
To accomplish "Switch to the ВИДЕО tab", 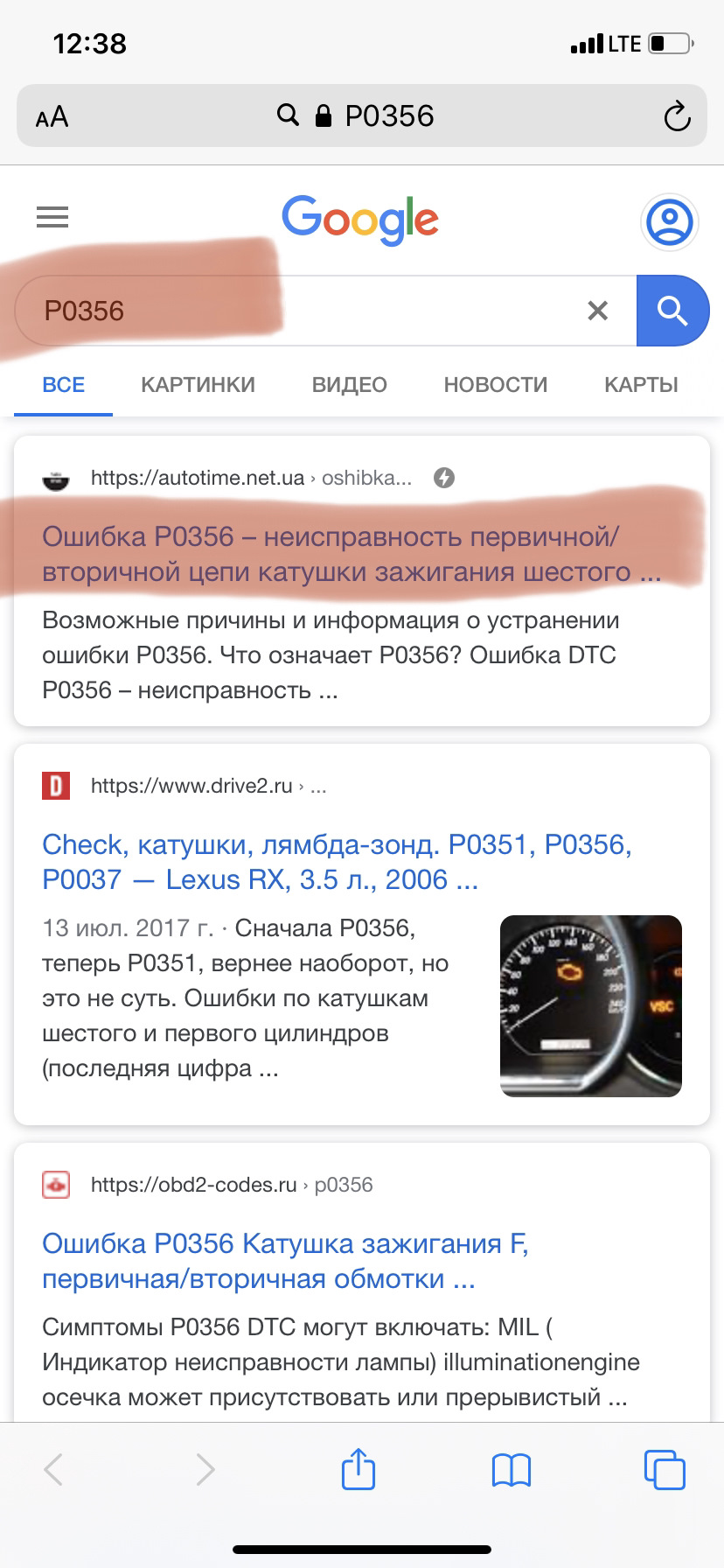I will tap(349, 385).
